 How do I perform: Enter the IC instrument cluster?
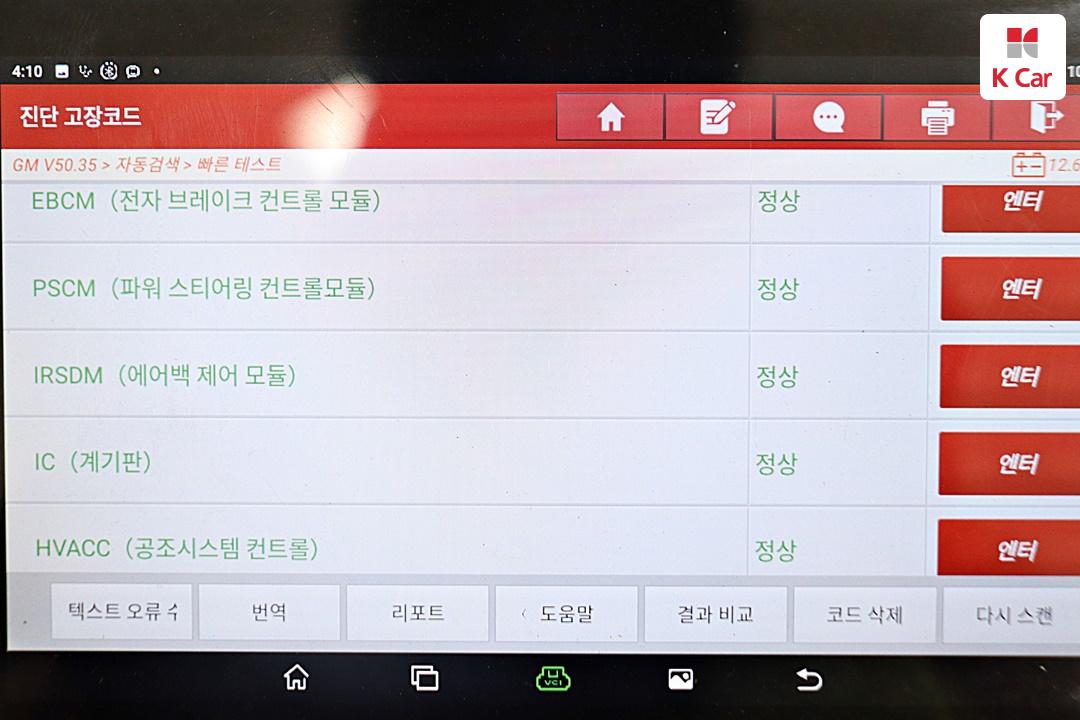coord(1012,463)
